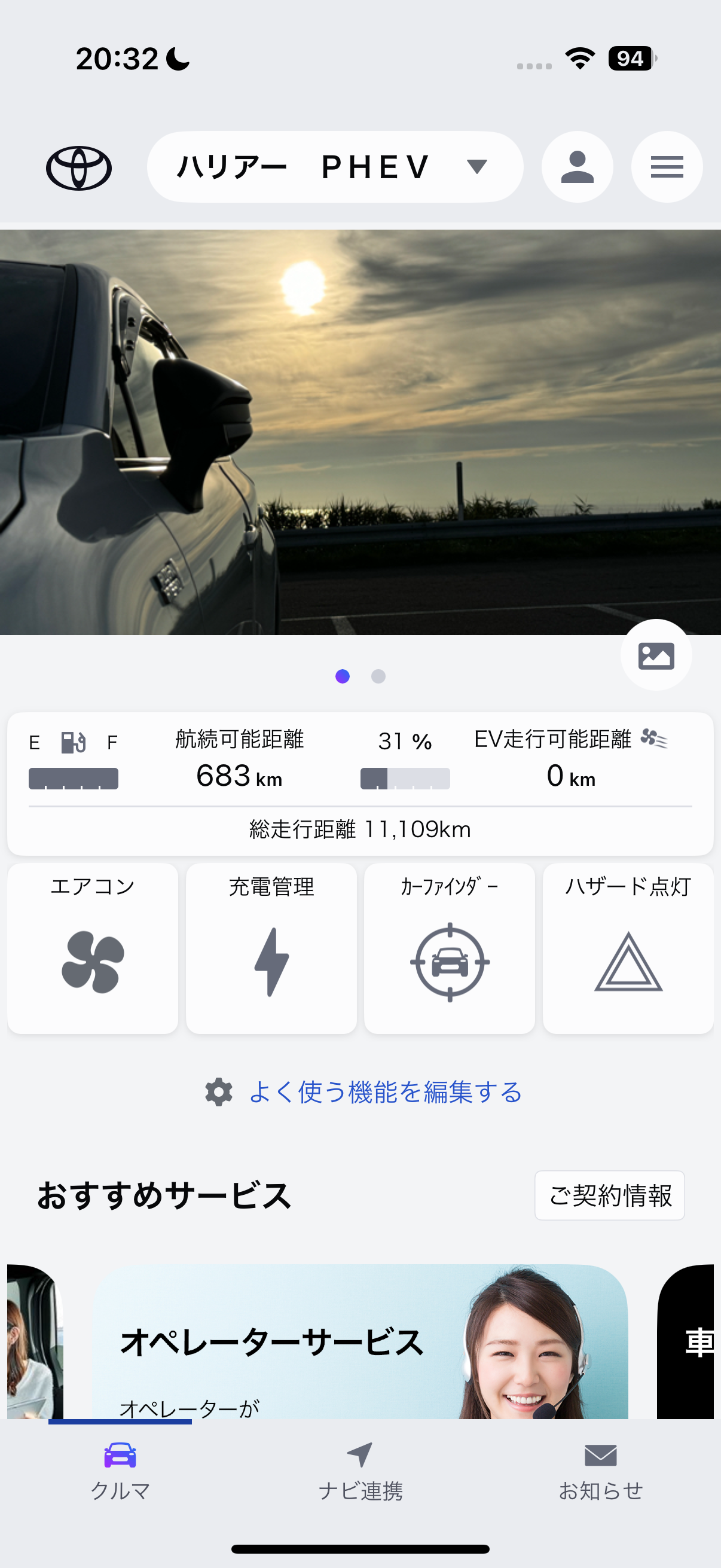View the fuel and range status card

tap(360, 783)
